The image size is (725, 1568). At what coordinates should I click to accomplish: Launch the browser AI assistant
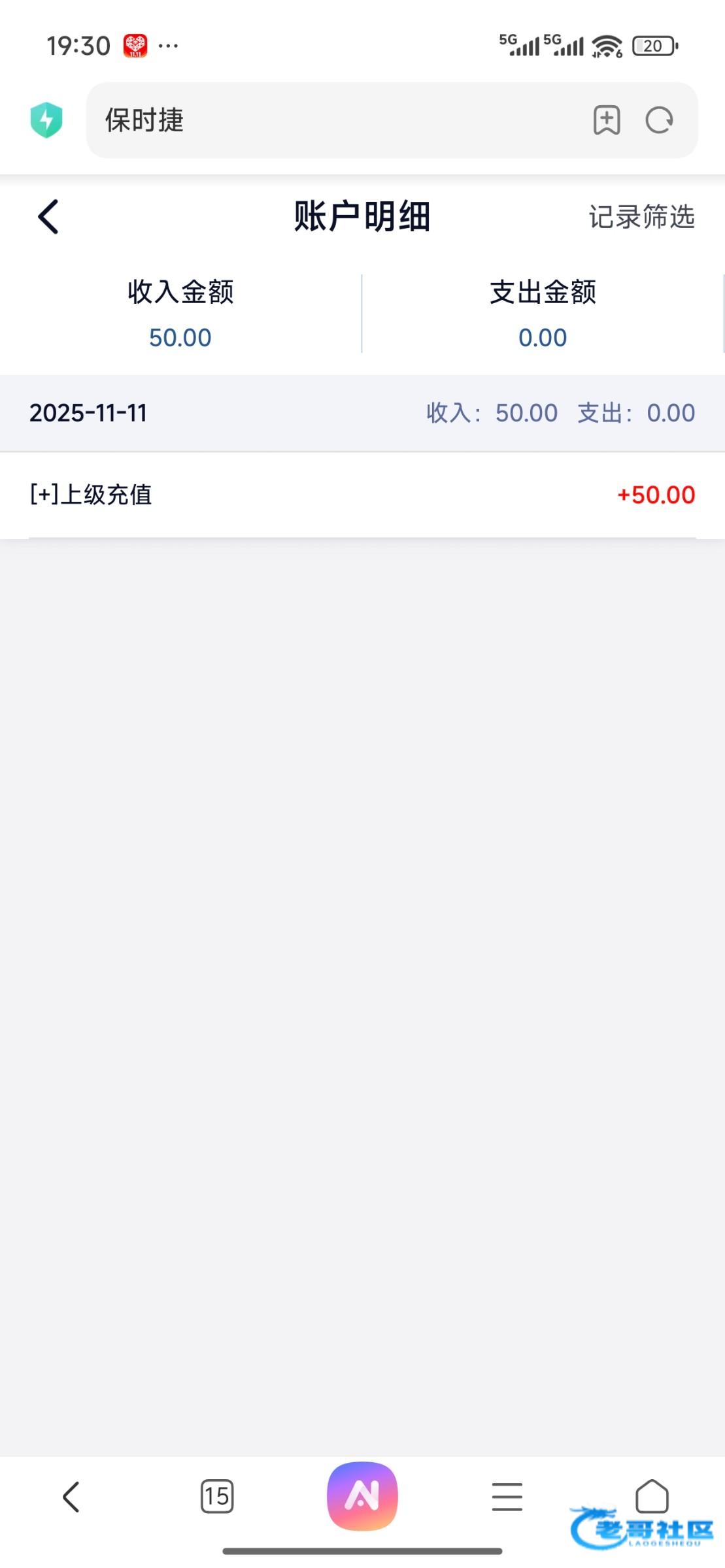(x=362, y=1496)
